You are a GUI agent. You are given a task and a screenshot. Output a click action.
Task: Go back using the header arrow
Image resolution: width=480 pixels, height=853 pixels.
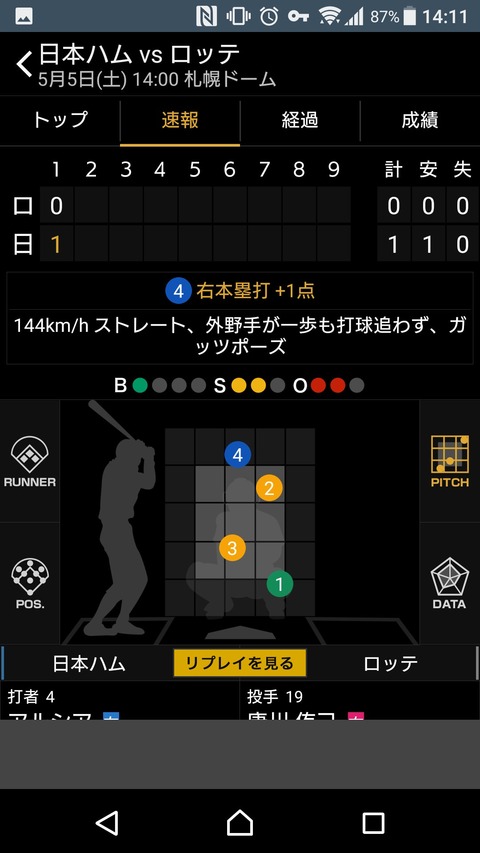coord(24,65)
